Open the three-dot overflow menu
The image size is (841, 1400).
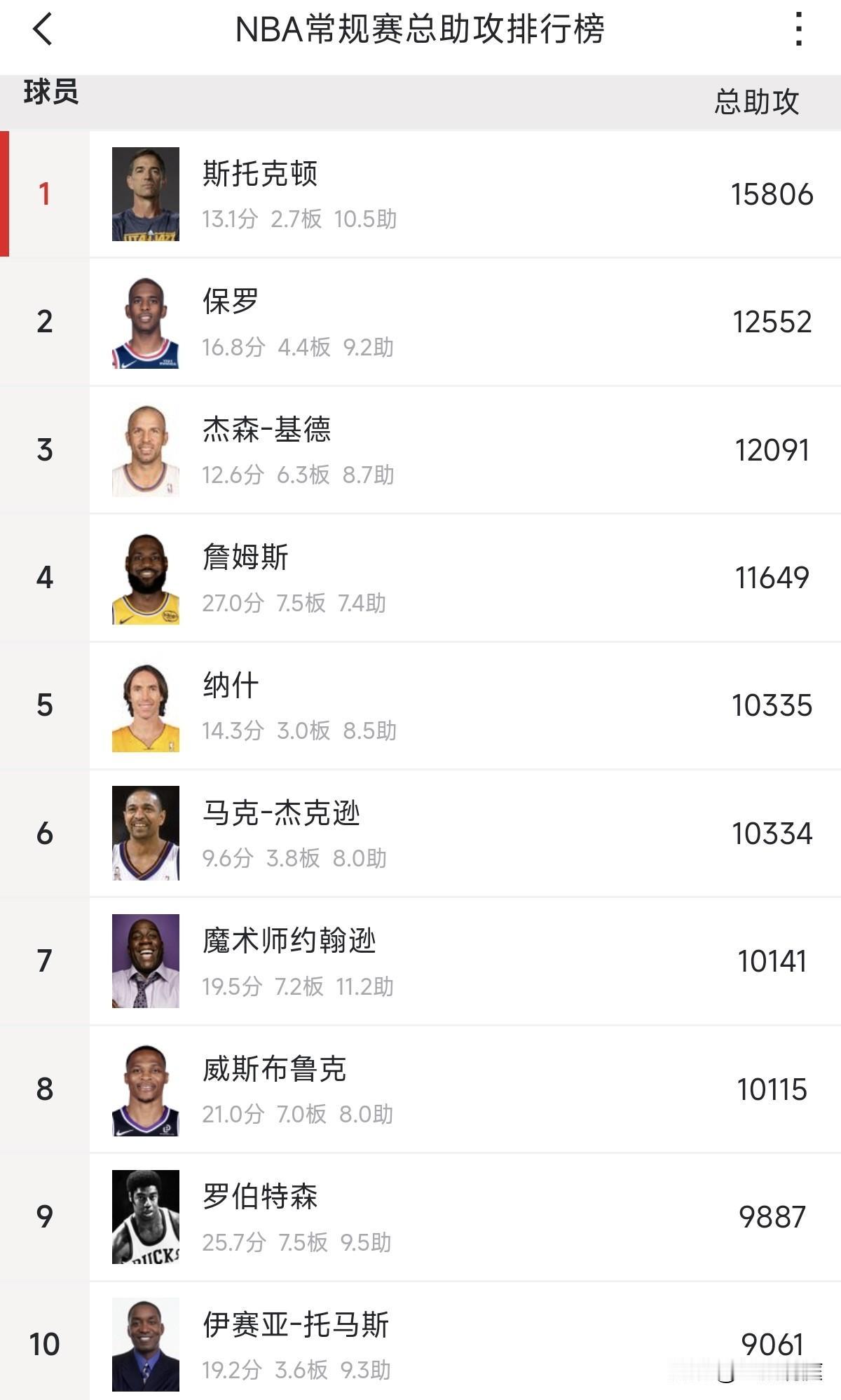pos(798,29)
